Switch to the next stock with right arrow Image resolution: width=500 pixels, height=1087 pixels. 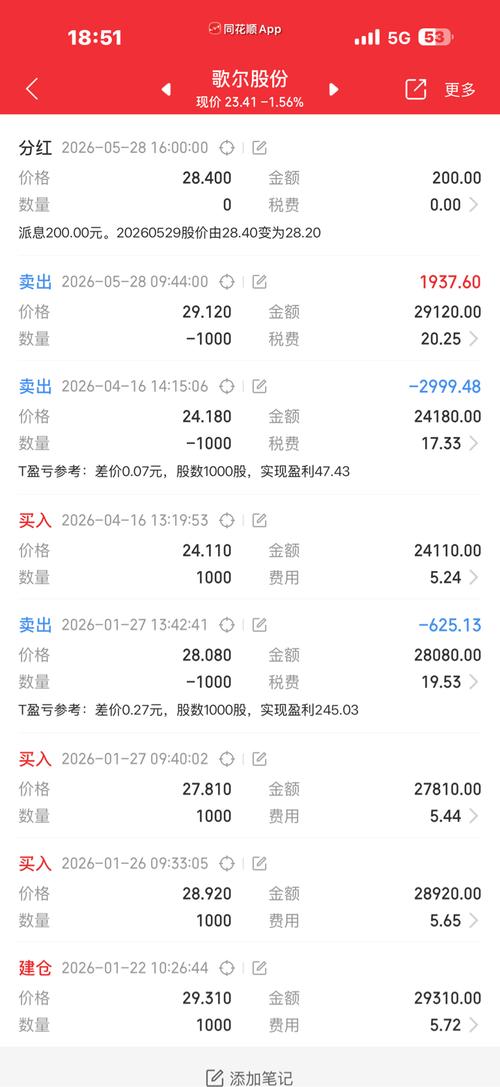tap(334, 89)
